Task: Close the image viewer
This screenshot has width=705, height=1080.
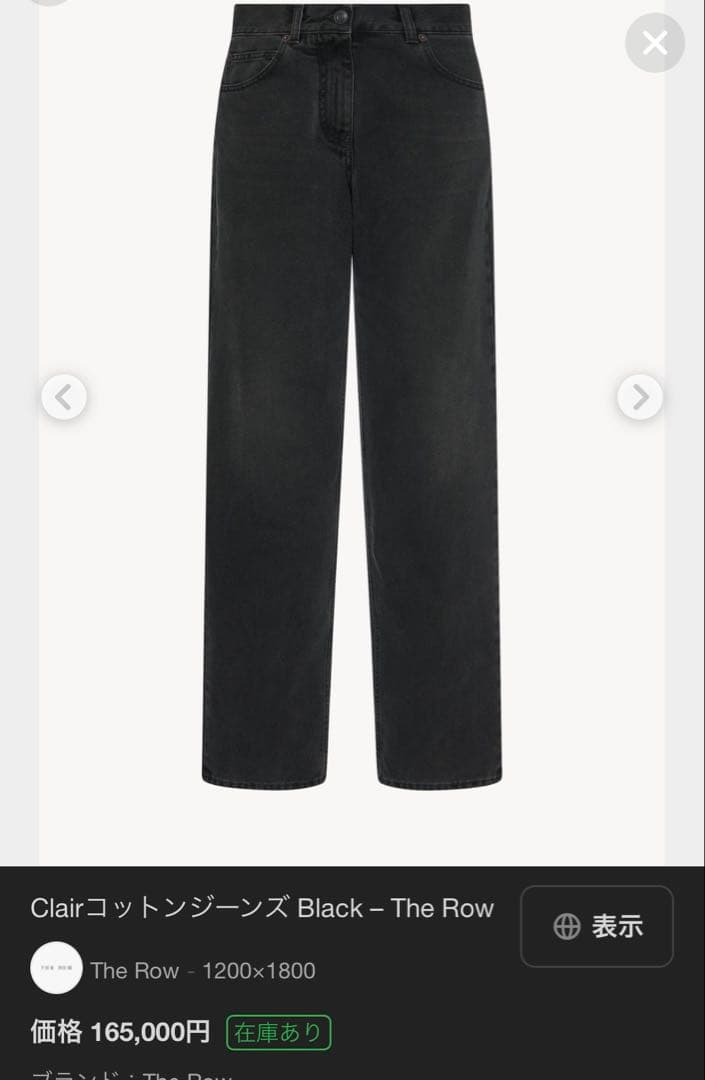Action: pos(654,43)
